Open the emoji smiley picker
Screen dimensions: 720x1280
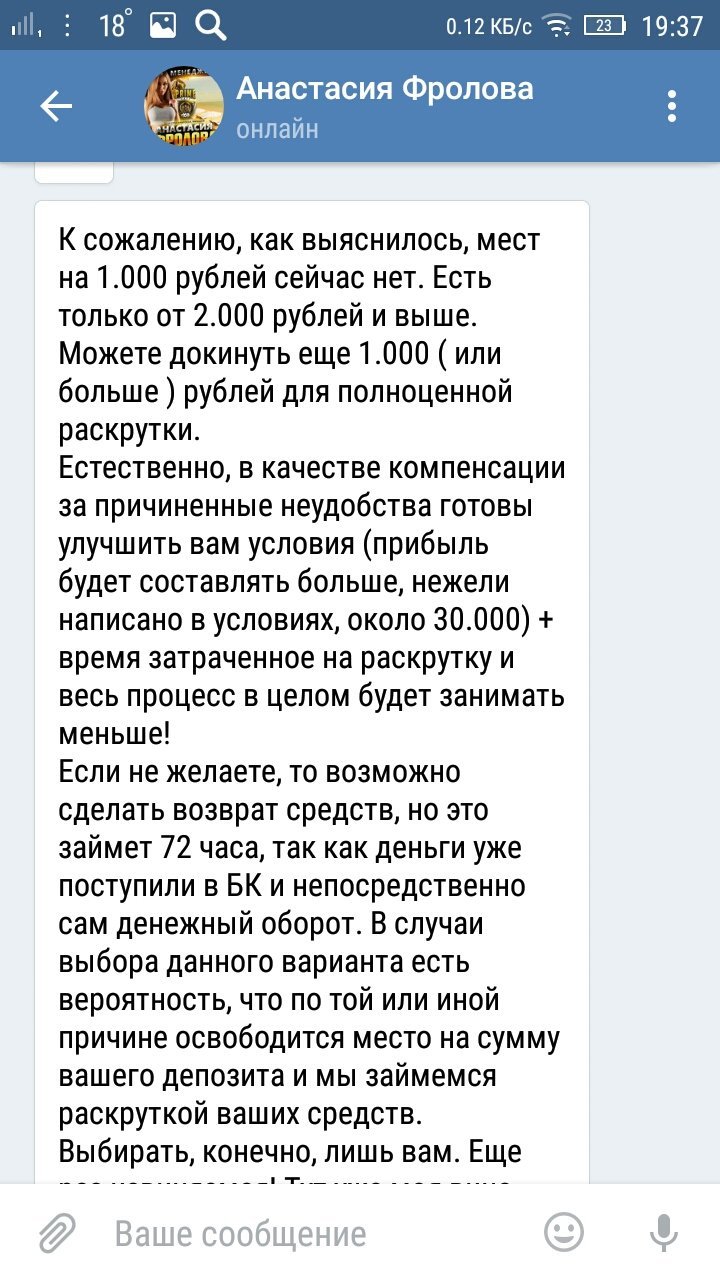click(564, 1232)
